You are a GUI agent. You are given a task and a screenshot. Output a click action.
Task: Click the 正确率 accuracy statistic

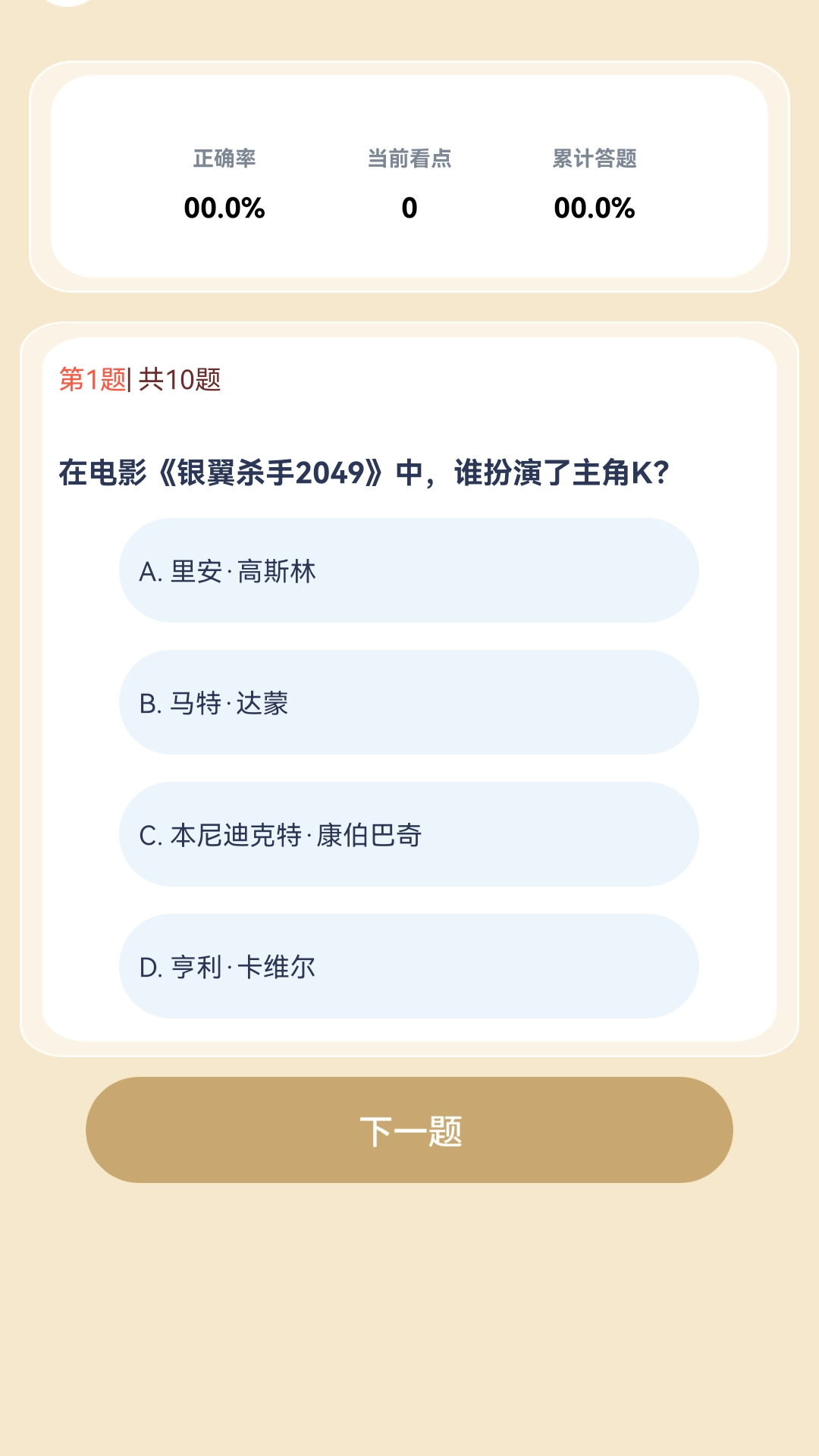[225, 159]
